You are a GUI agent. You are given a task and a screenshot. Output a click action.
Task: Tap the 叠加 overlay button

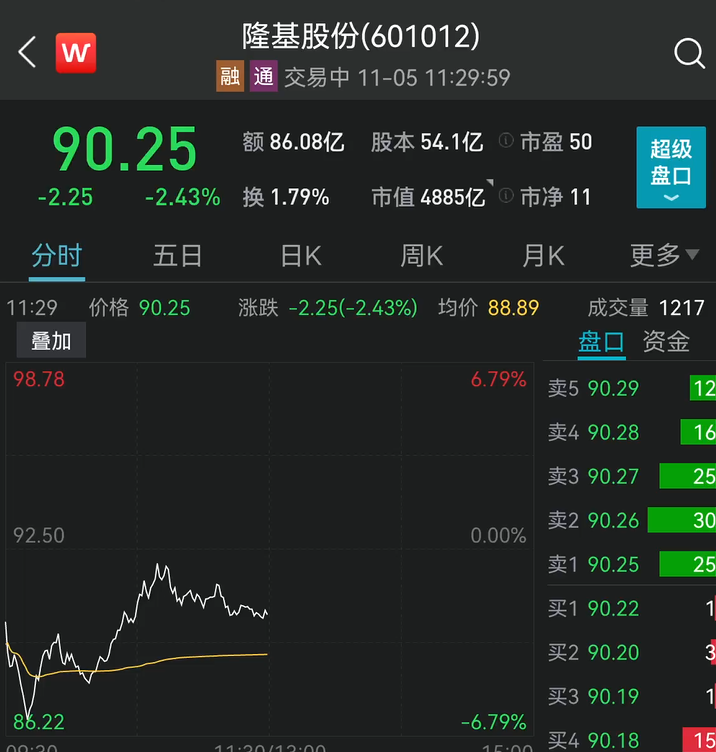pos(51,341)
